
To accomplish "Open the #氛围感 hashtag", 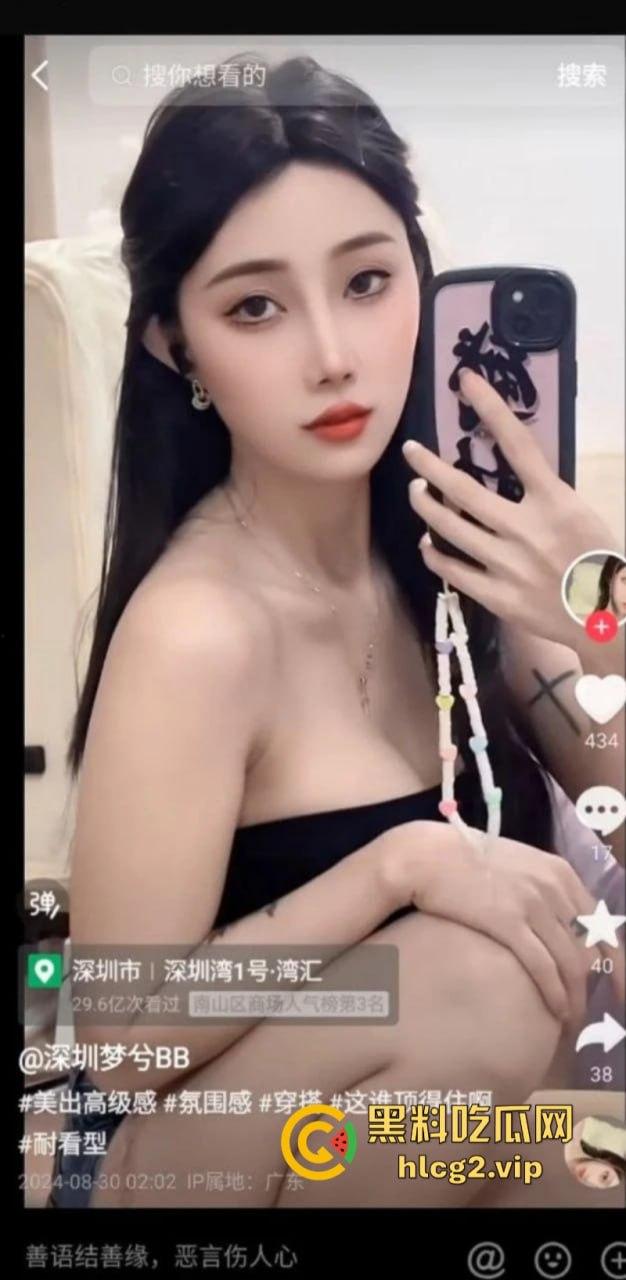I will (x=207, y=1102).
